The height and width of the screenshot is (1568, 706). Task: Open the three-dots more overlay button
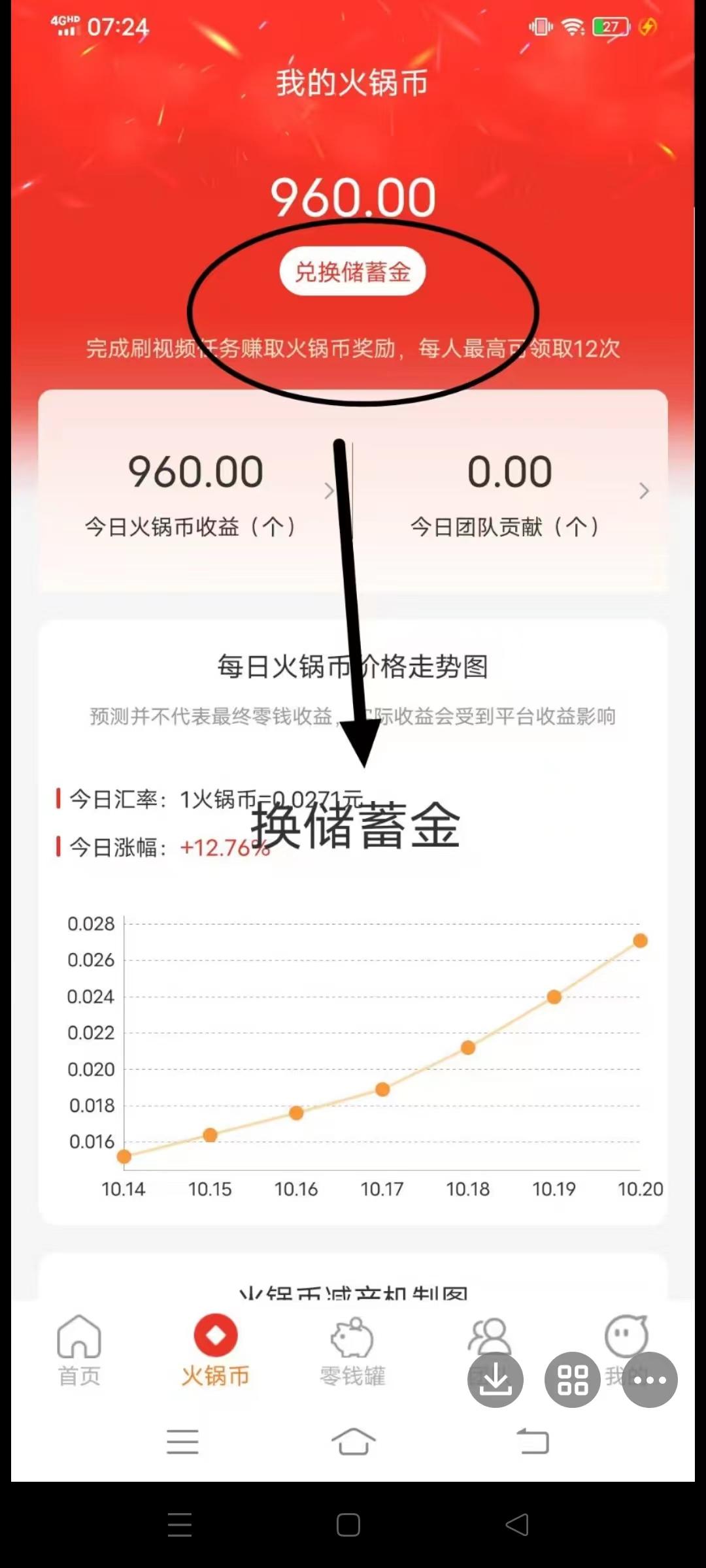650,1379
